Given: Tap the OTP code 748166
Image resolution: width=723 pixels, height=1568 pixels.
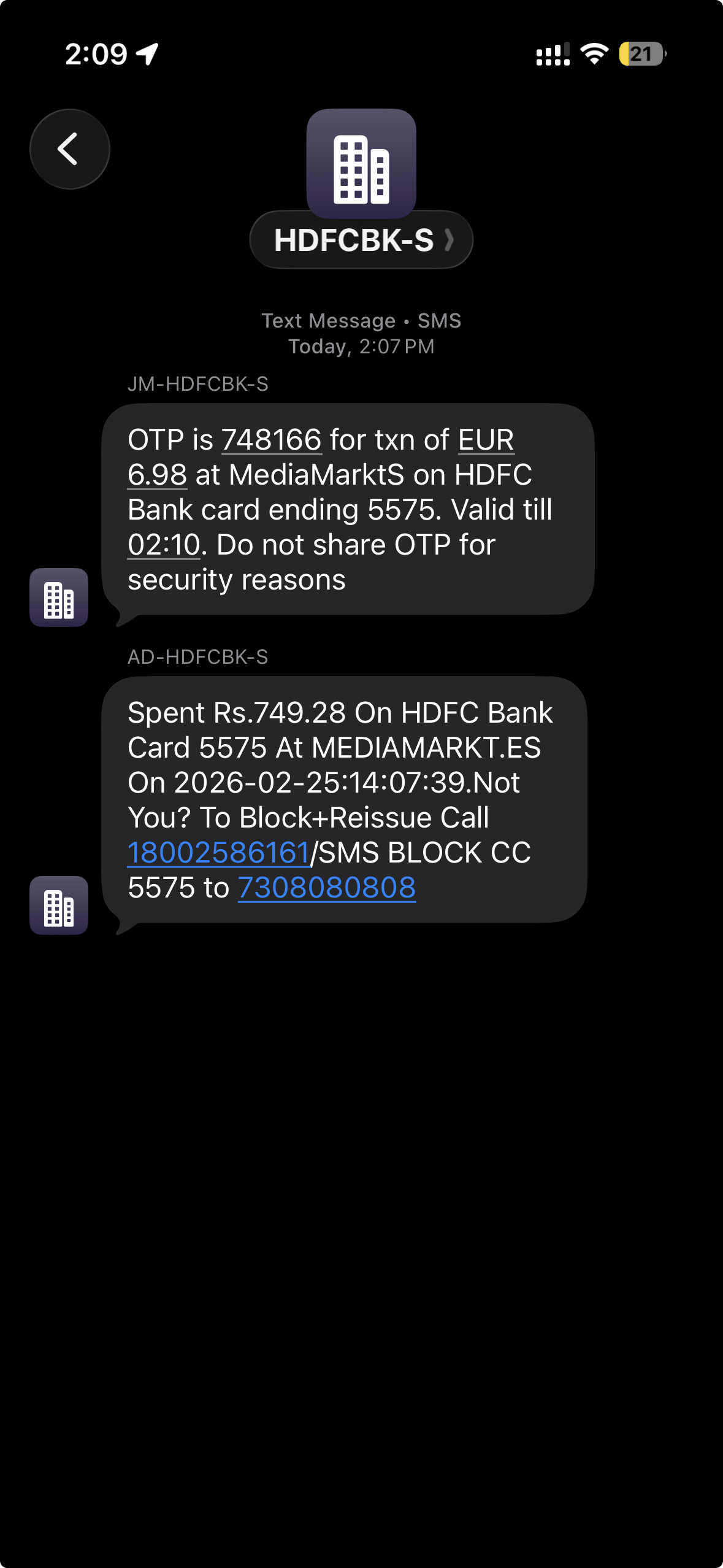Looking at the screenshot, I should 271,440.
